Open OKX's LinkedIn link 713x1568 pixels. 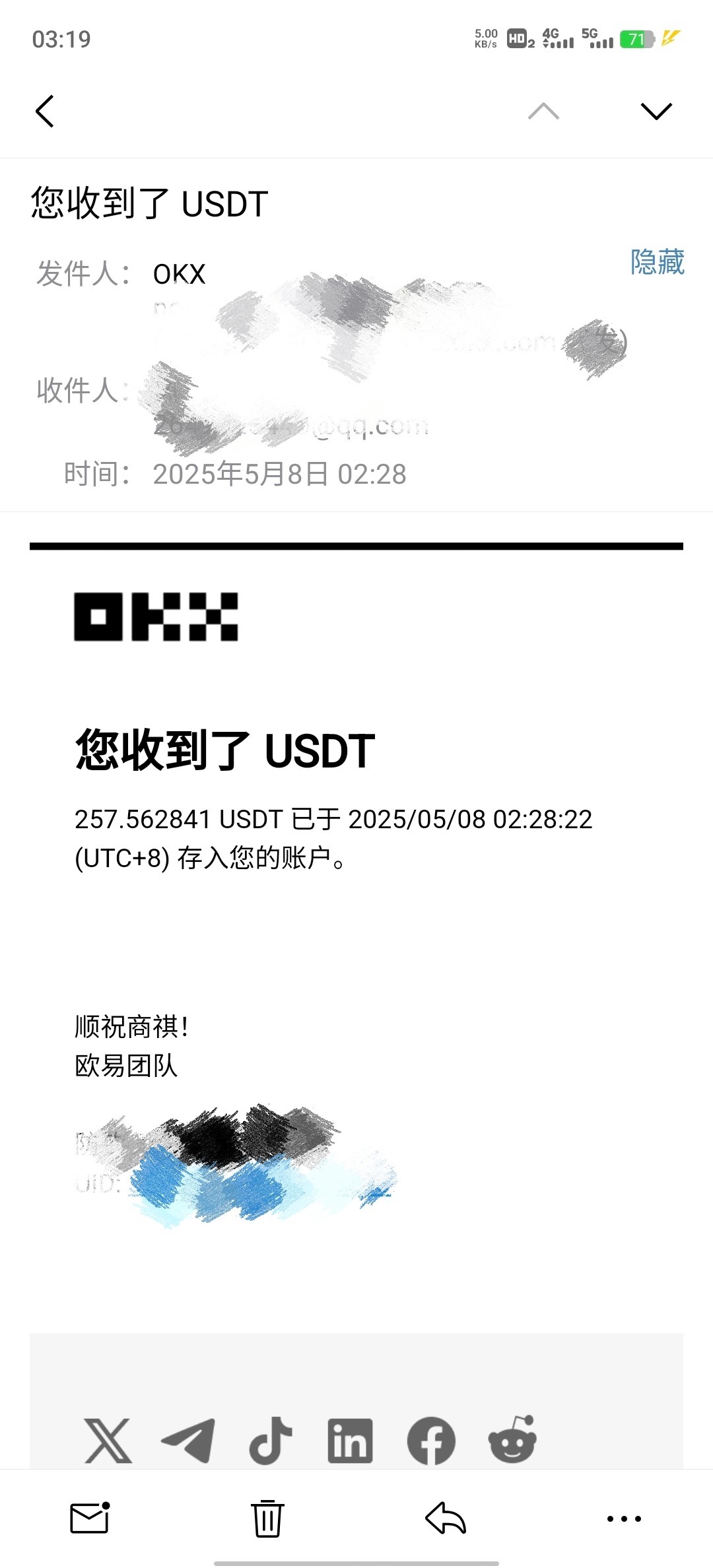coord(350,1440)
